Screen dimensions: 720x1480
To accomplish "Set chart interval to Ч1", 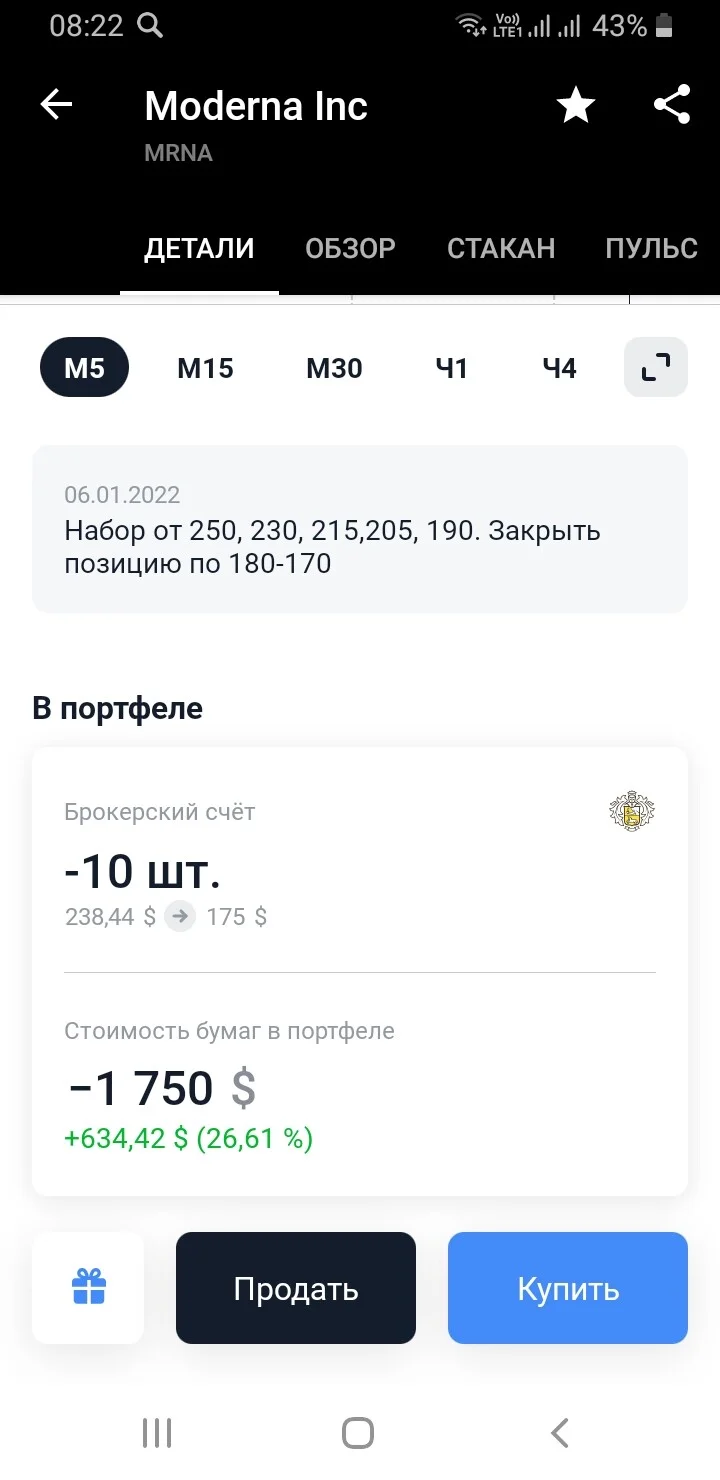I will click(452, 368).
